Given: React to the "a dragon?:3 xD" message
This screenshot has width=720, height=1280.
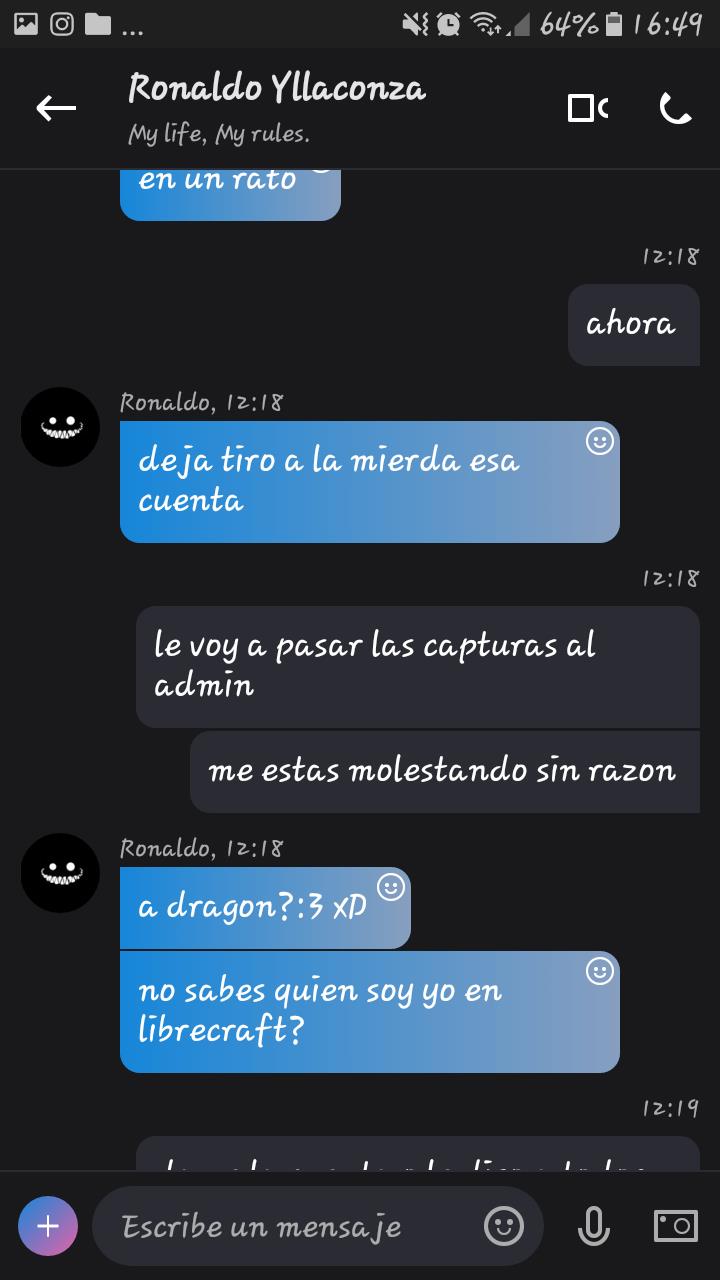Looking at the screenshot, I should click(x=390, y=887).
